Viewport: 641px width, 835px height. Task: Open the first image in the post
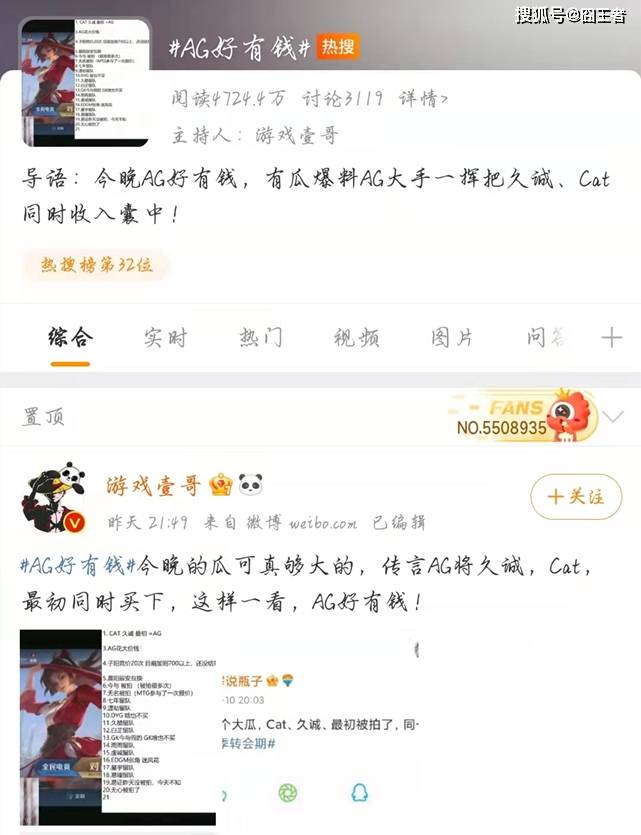[118, 728]
